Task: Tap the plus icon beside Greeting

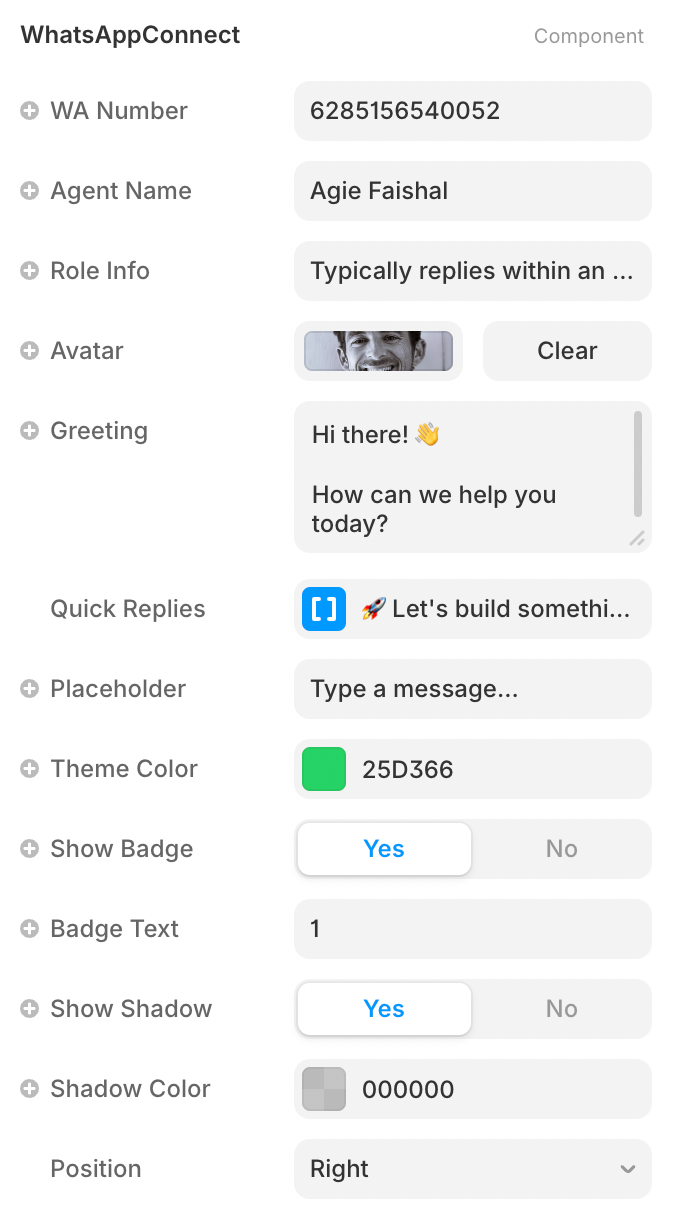Action: 30,431
